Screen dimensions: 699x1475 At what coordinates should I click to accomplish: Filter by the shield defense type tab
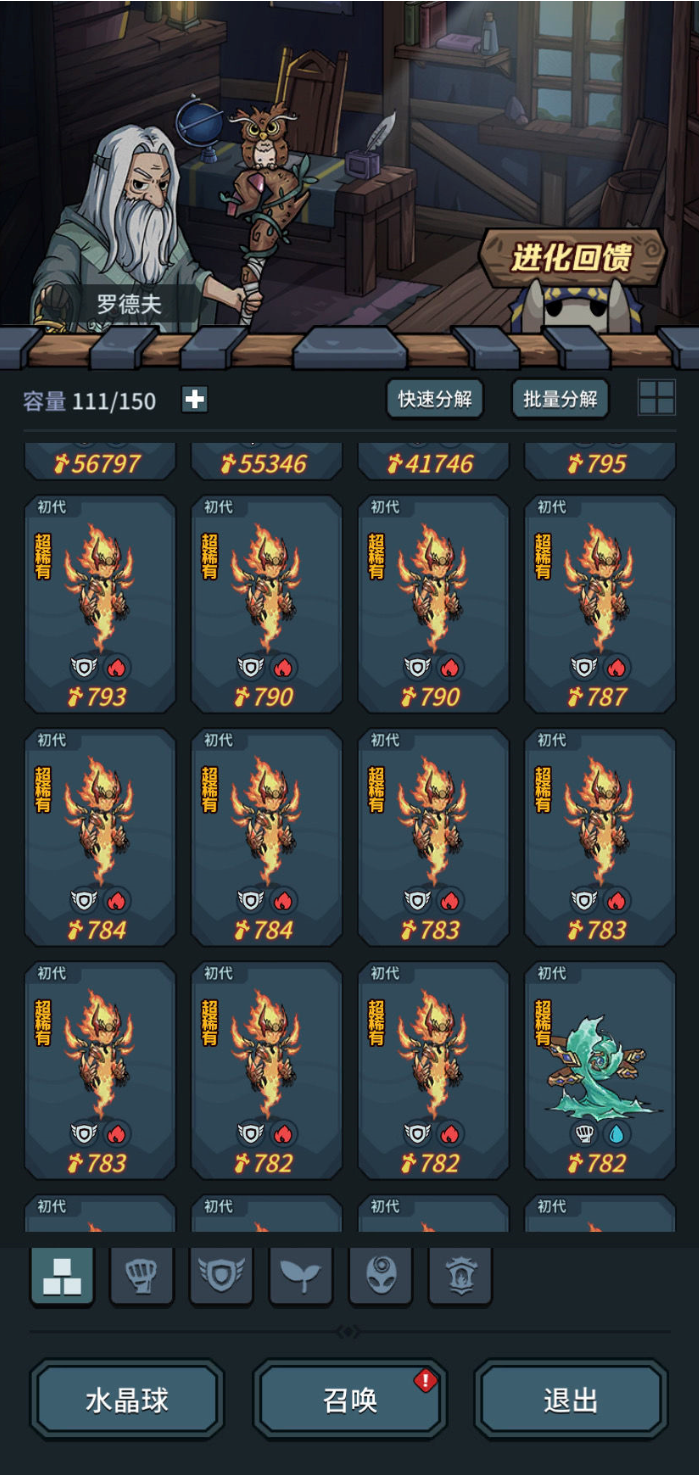tap(221, 1276)
